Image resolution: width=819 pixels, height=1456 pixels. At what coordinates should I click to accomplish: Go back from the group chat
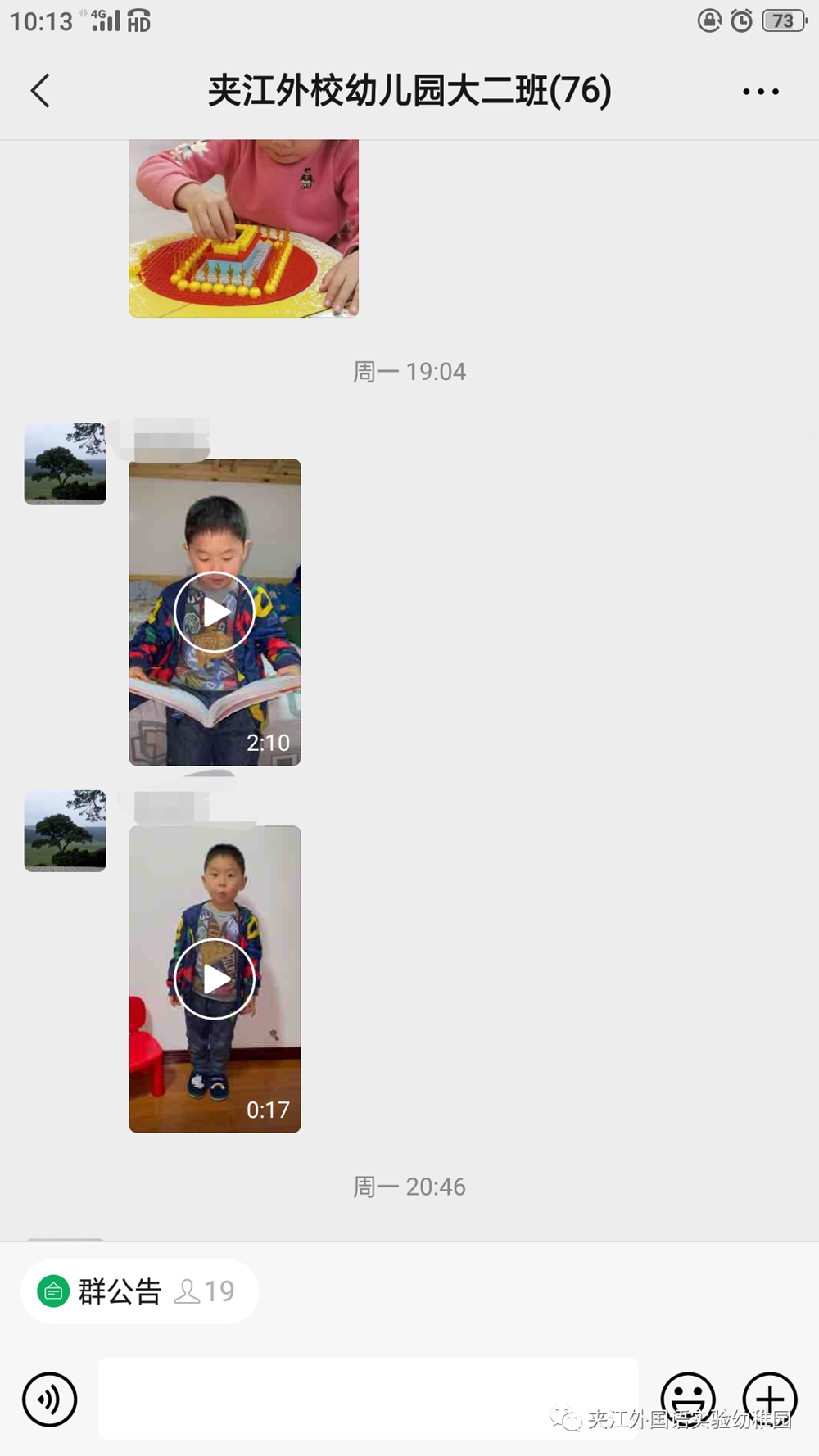[41, 90]
